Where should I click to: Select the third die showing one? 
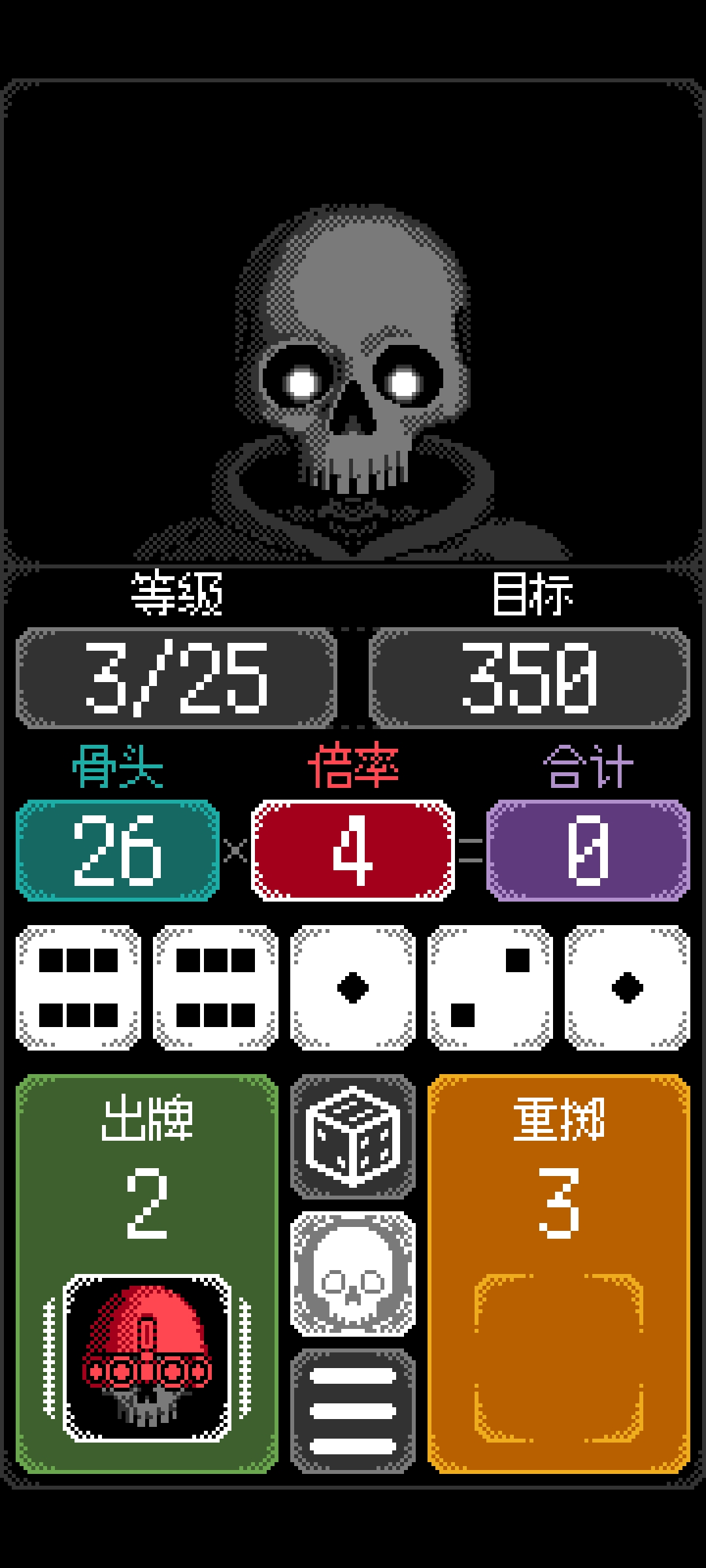click(x=353, y=988)
